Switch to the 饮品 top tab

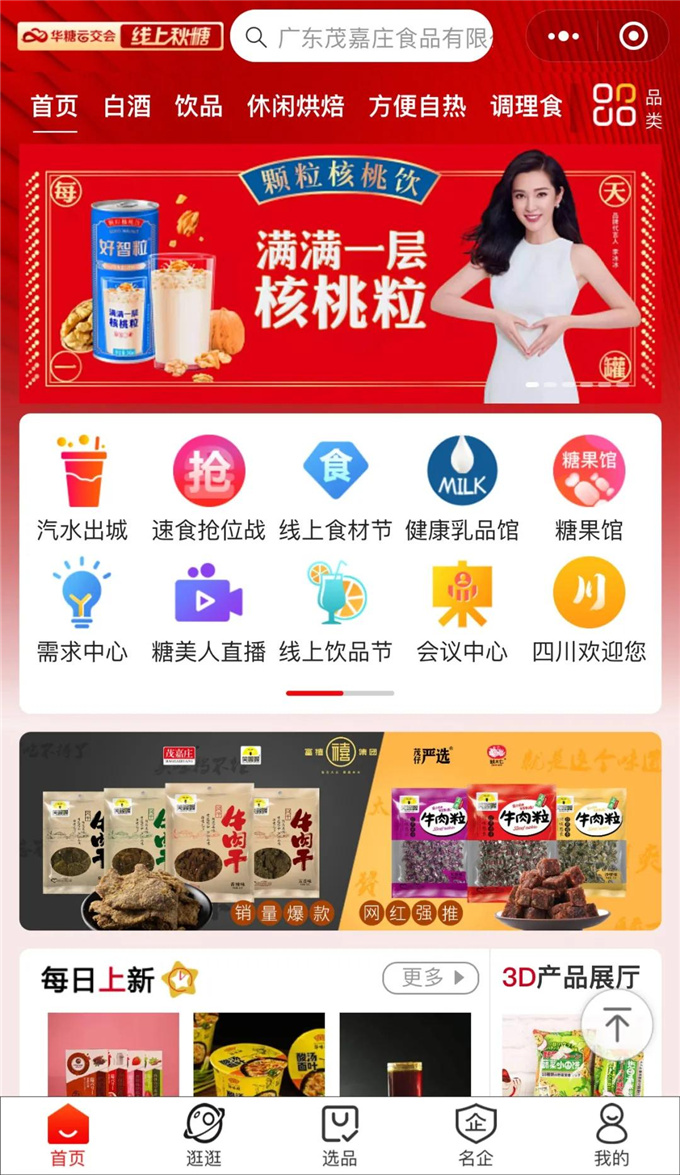(x=199, y=106)
